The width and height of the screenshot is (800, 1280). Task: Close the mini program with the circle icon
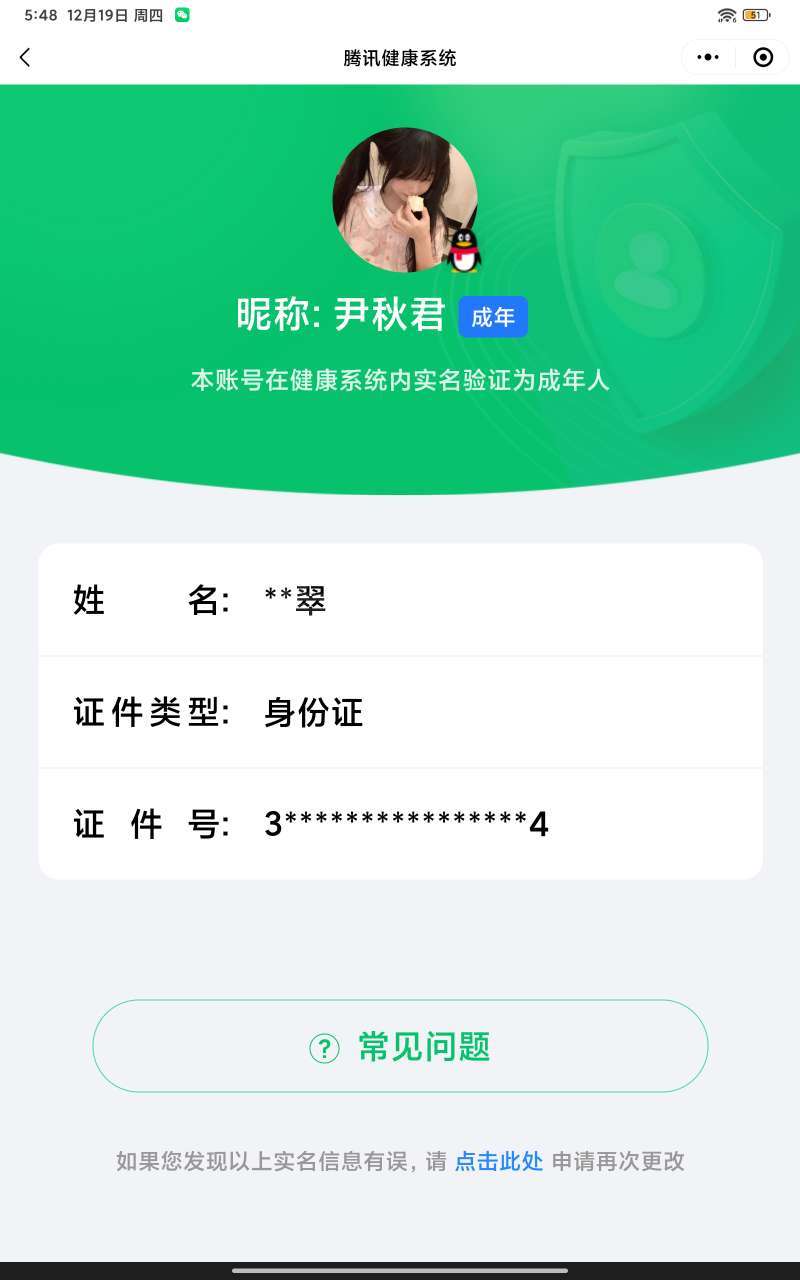click(x=763, y=58)
